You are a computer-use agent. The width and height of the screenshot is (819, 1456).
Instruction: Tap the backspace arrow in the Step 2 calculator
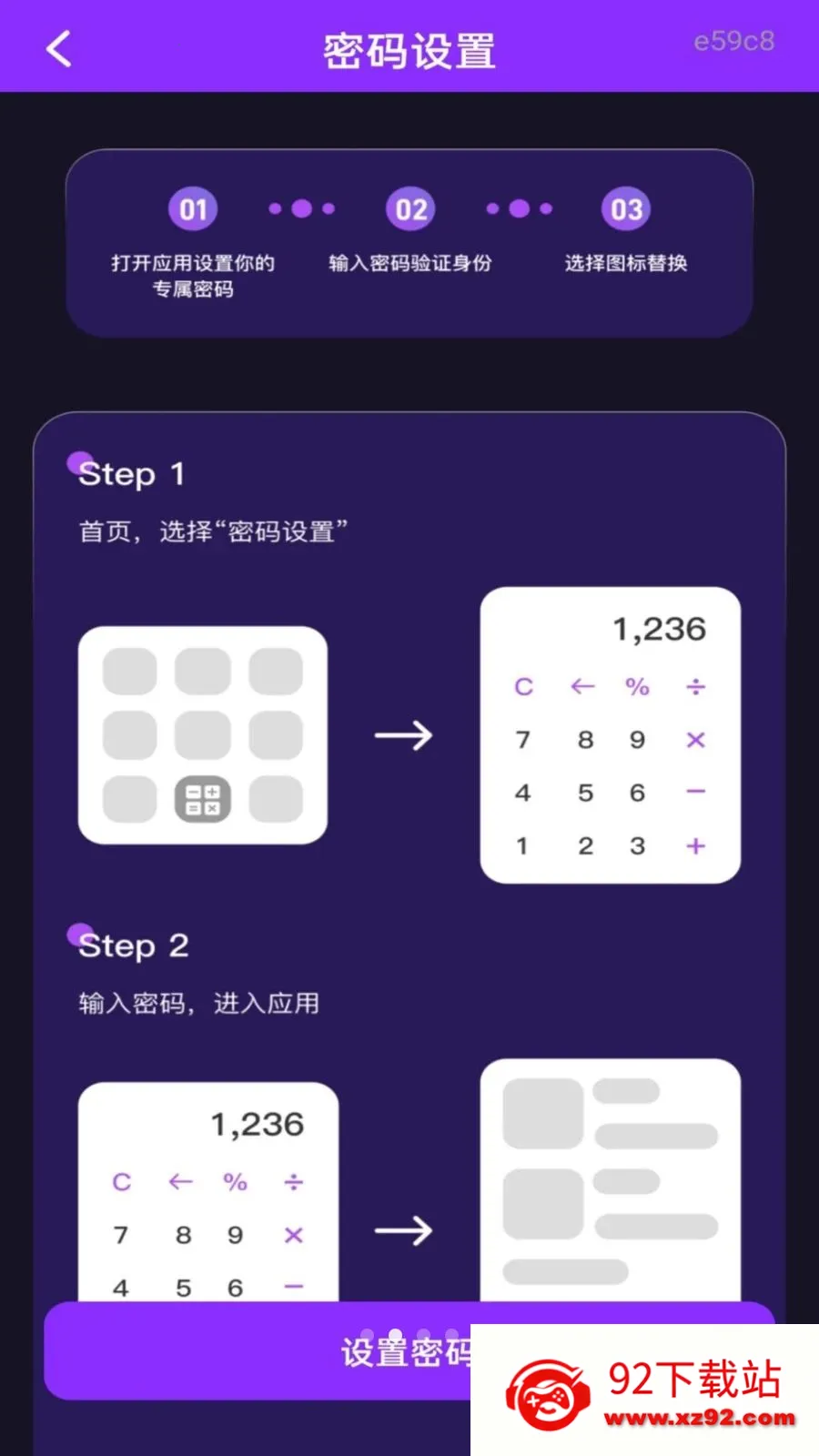click(180, 1182)
